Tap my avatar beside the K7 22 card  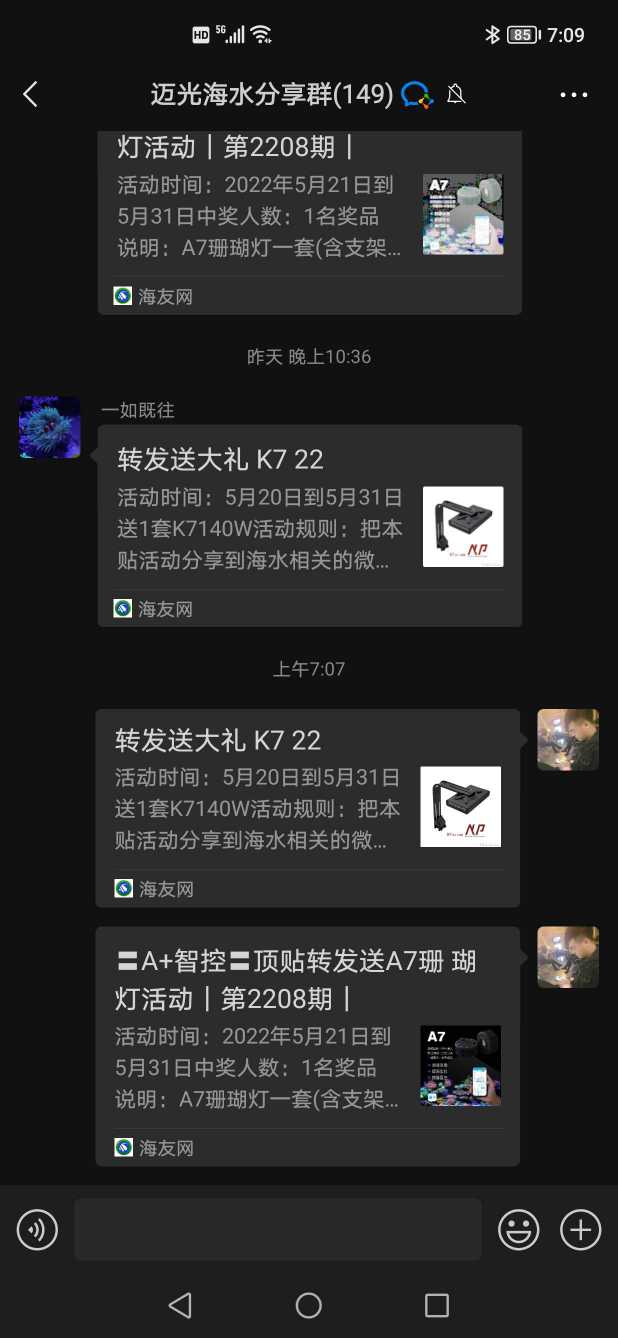[x=568, y=740]
